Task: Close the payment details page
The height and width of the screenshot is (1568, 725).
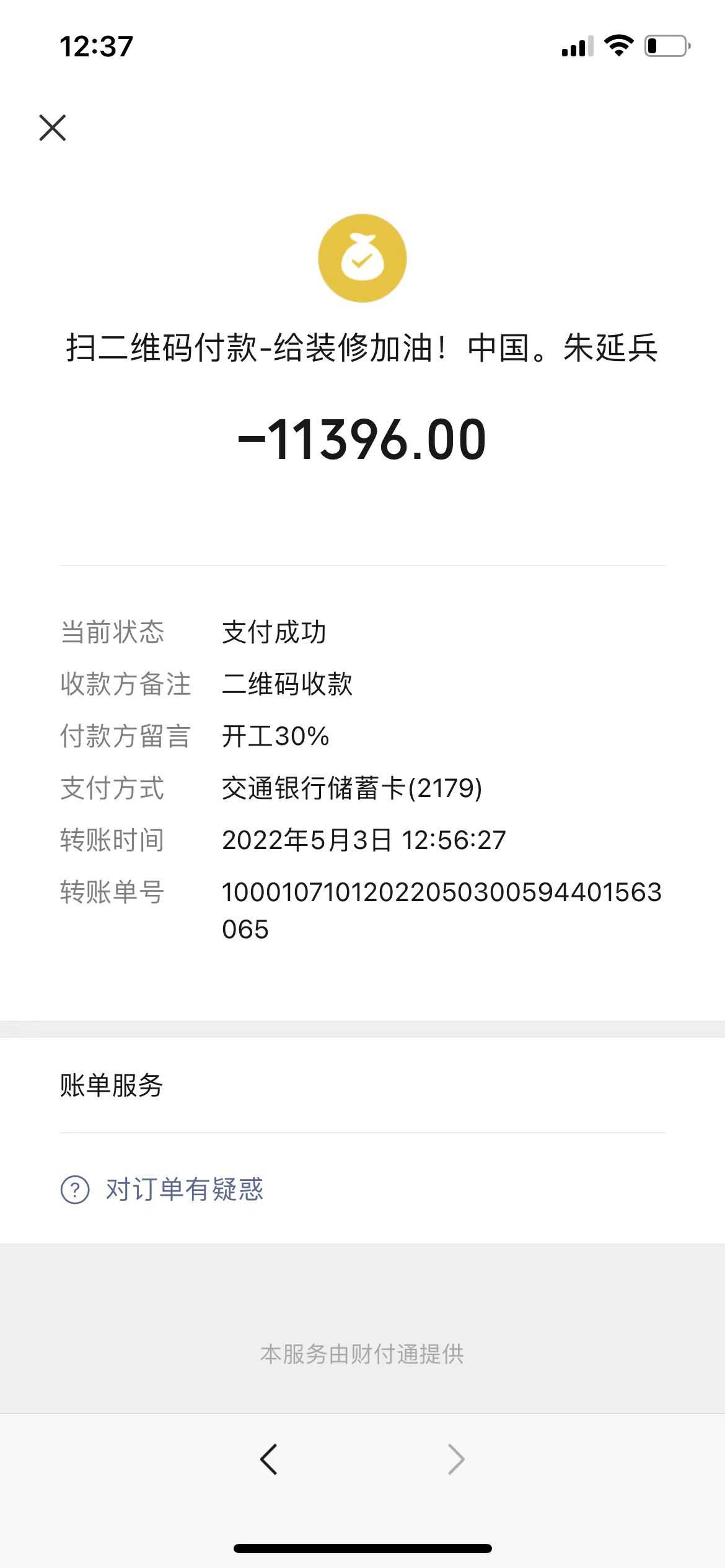Action: click(53, 128)
